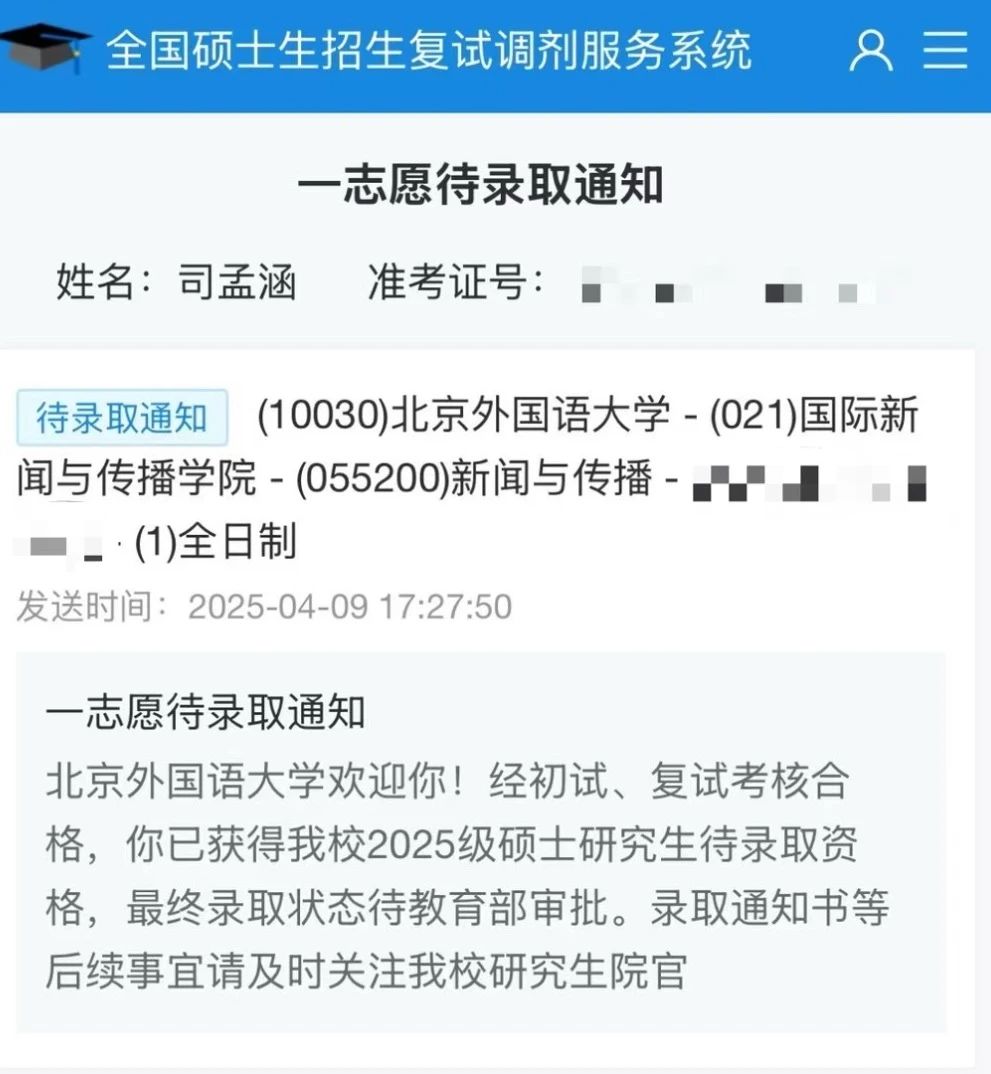991x1074 pixels.
Task: Open the hamburger menu
Action: pyautogui.click(x=945, y=50)
